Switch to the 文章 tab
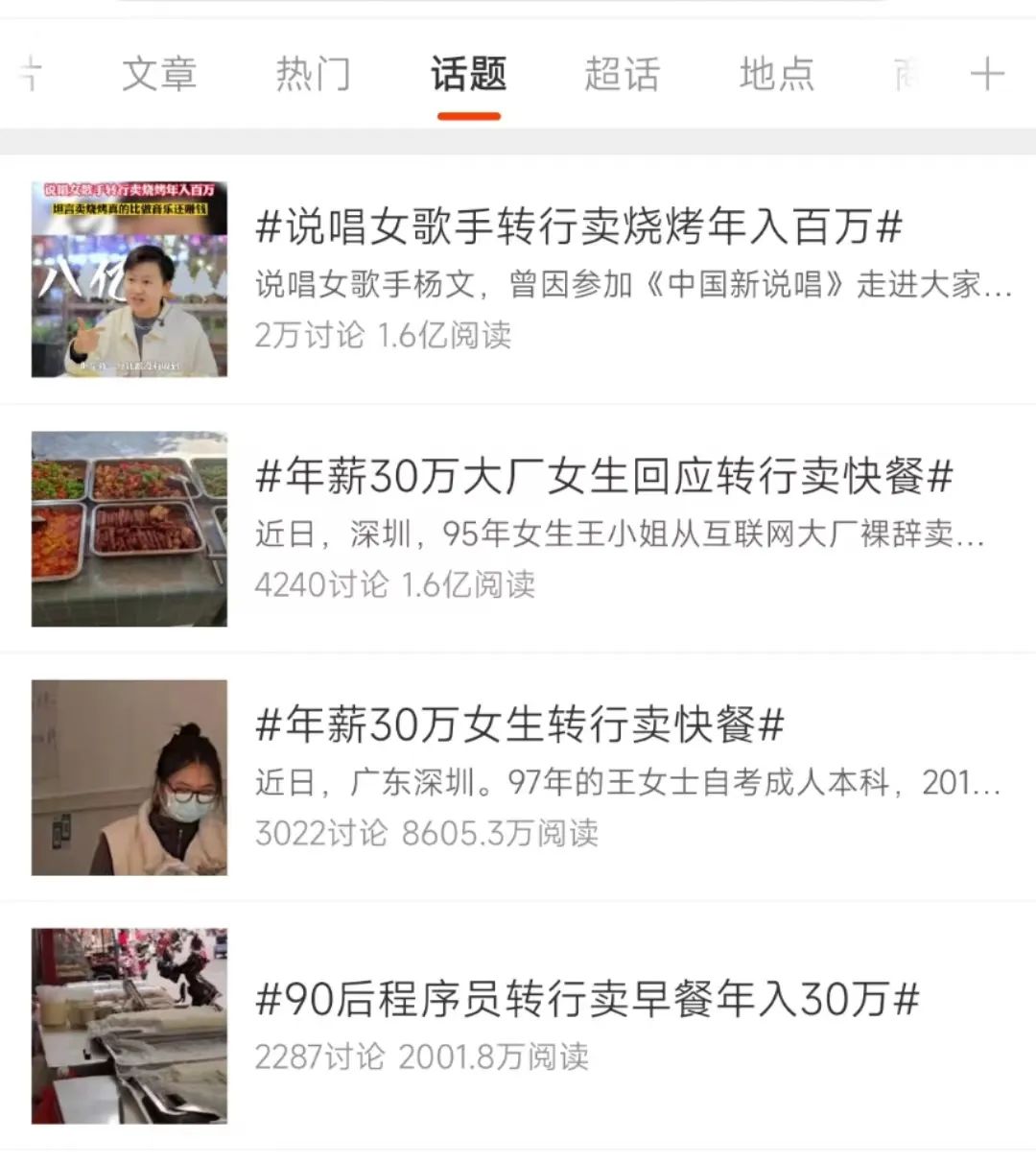Screen dimensions: 1036x1163 click(x=160, y=73)
